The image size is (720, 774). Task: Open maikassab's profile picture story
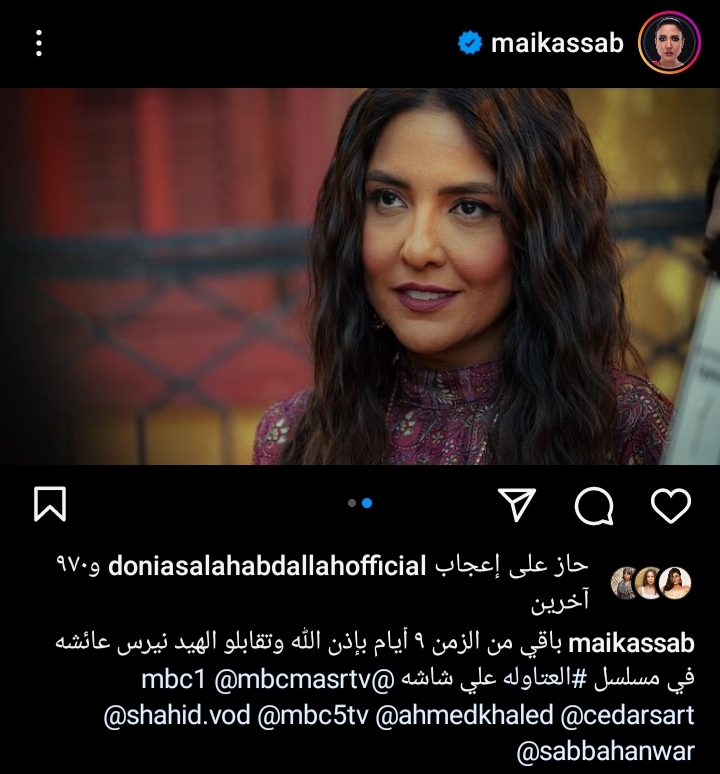[666, 43]
